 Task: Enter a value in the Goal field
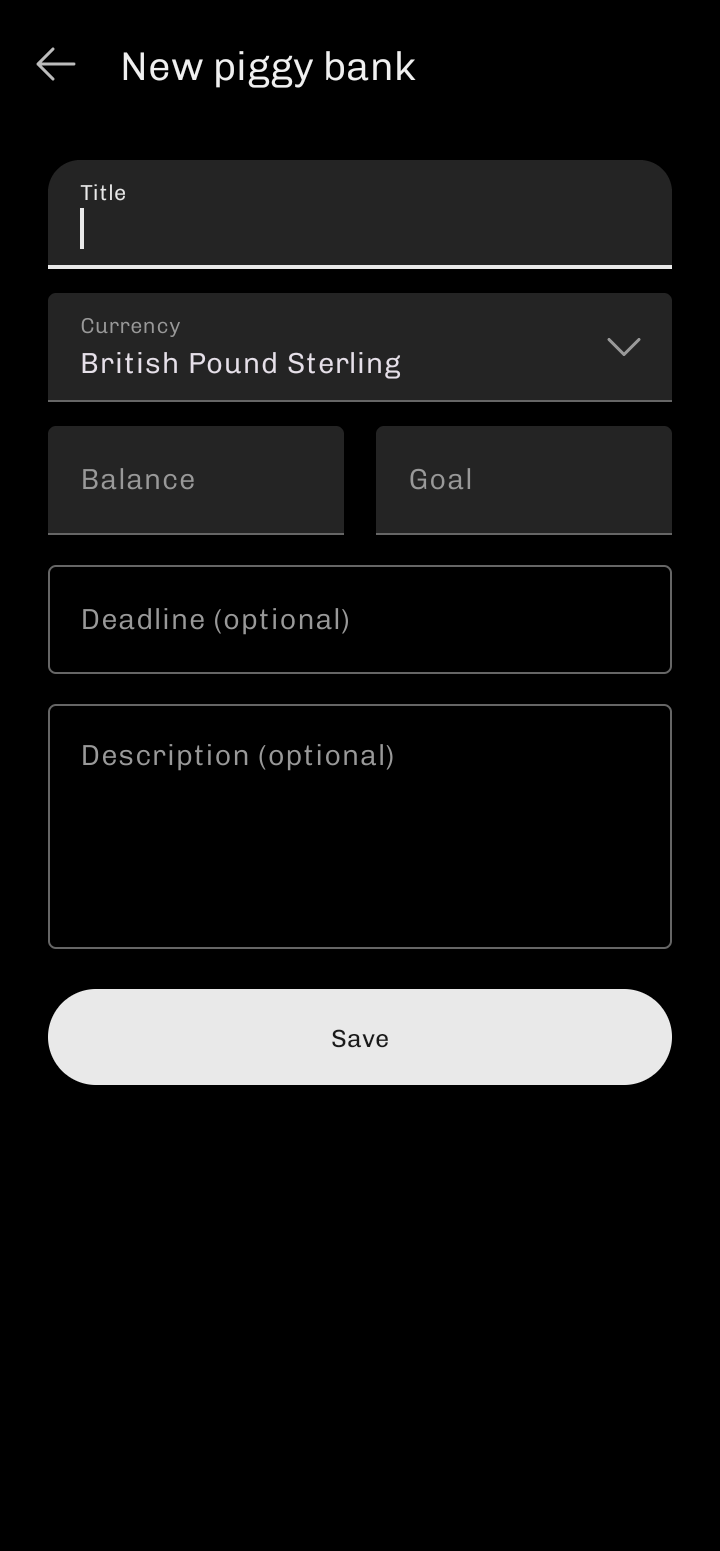(x=523, y=480)
